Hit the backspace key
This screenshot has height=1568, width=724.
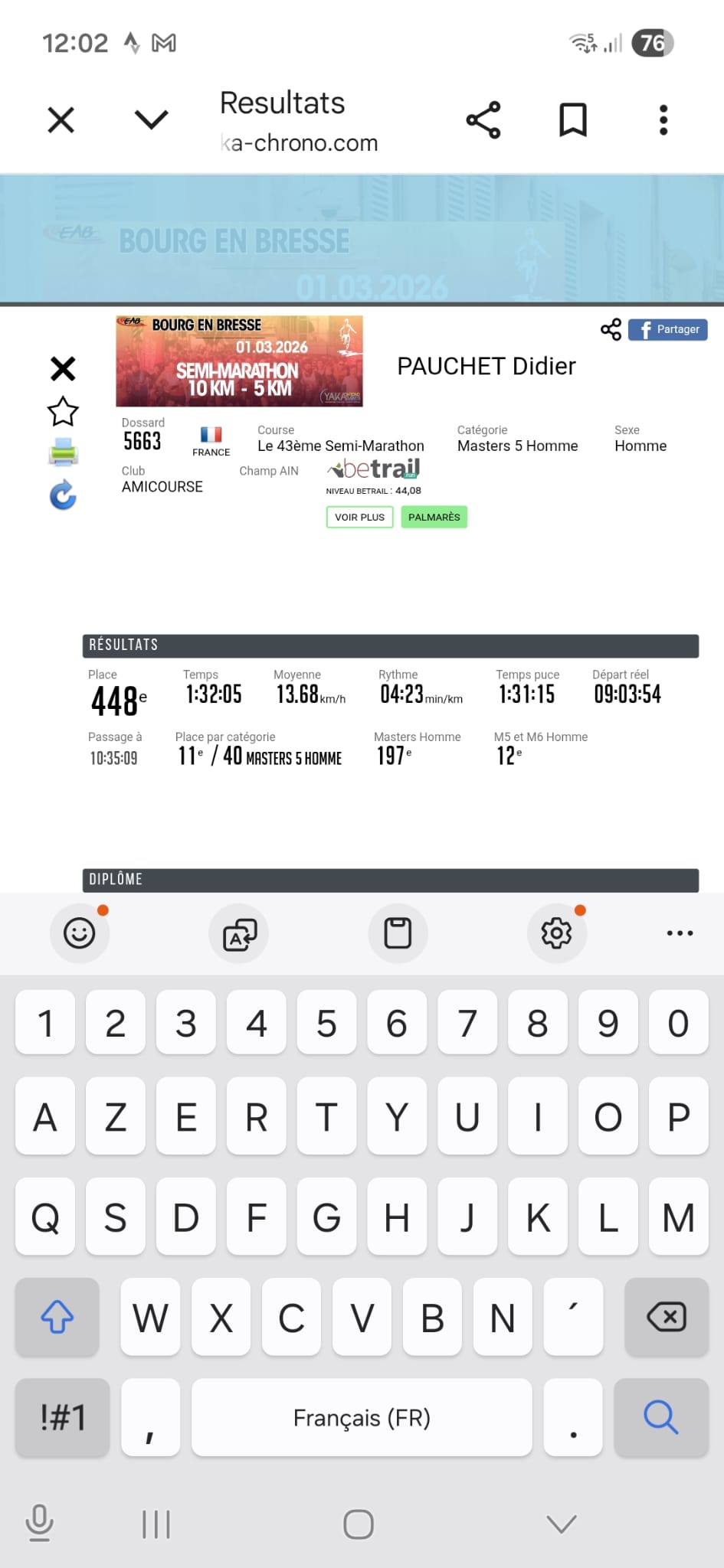pos(666,1317)
